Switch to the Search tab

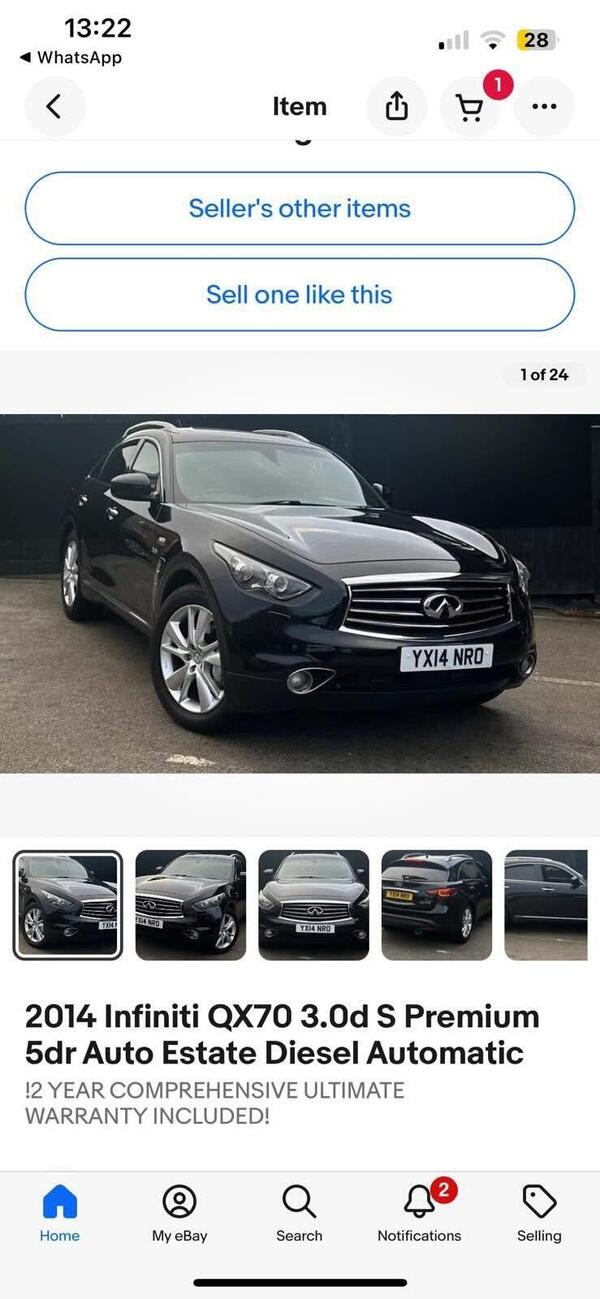[299, 1212]
